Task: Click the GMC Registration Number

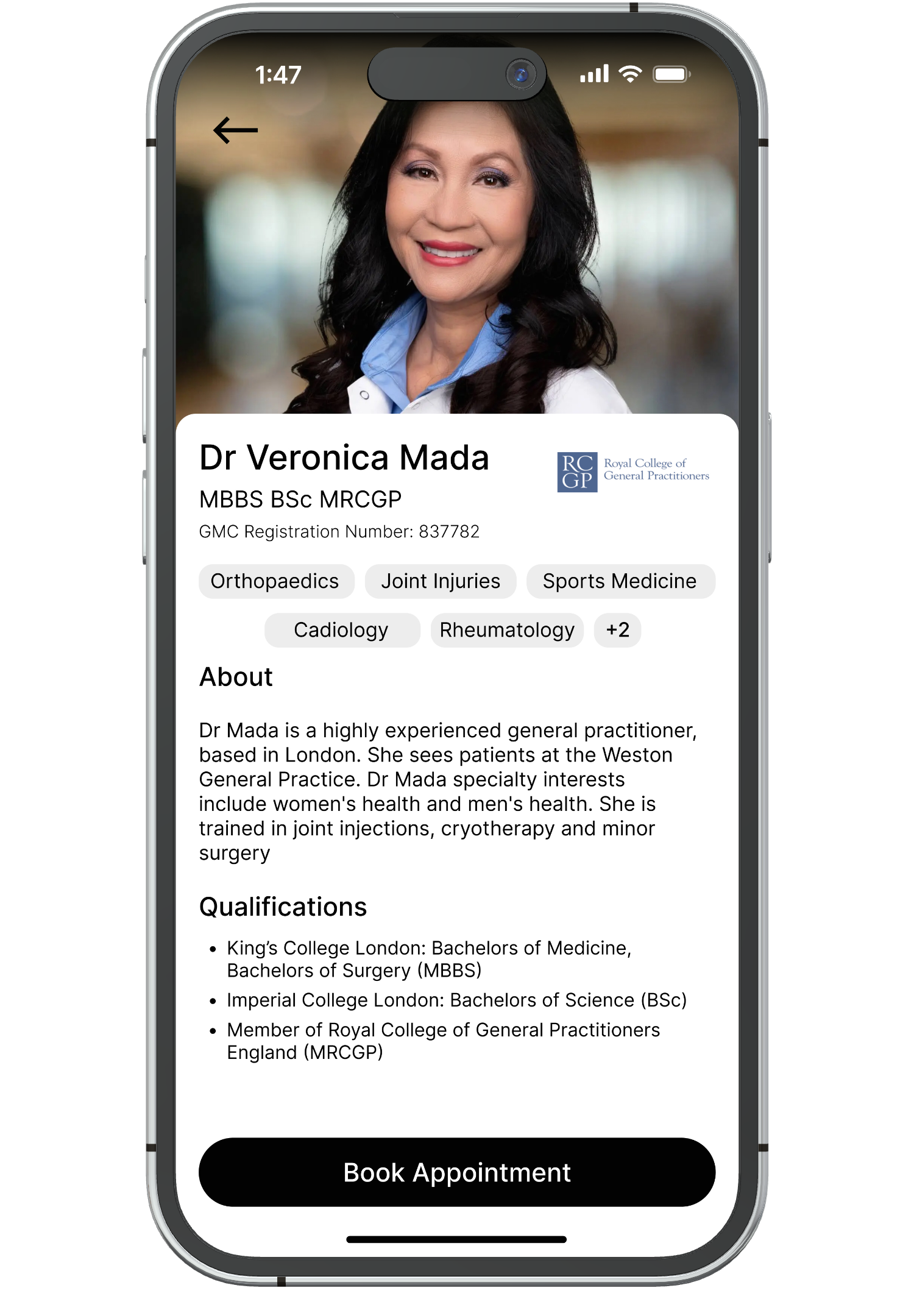Action: click(x=339, y=531)
